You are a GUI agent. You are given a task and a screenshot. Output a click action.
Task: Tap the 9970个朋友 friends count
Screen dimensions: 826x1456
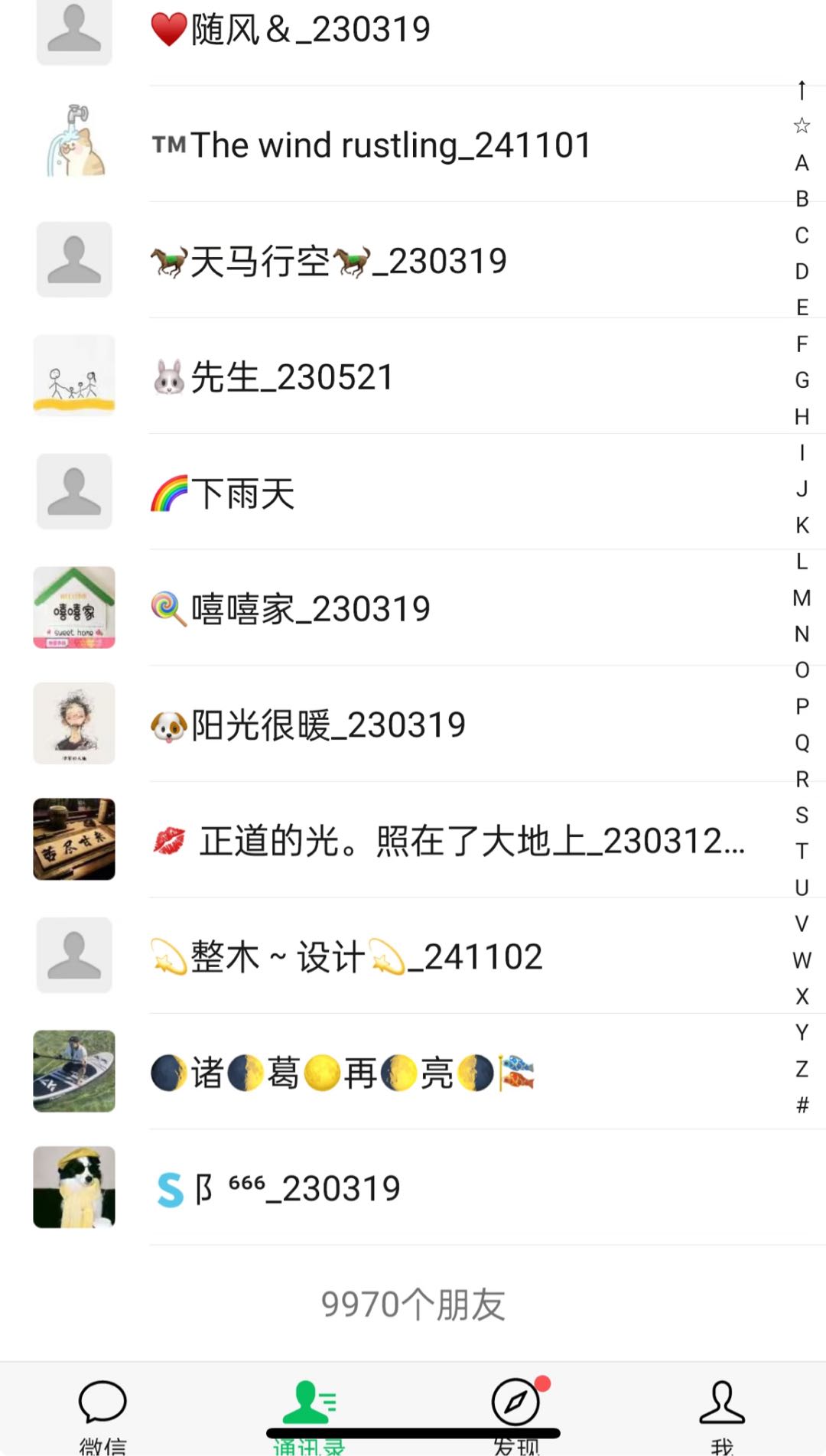click(x=413, y=1304)
